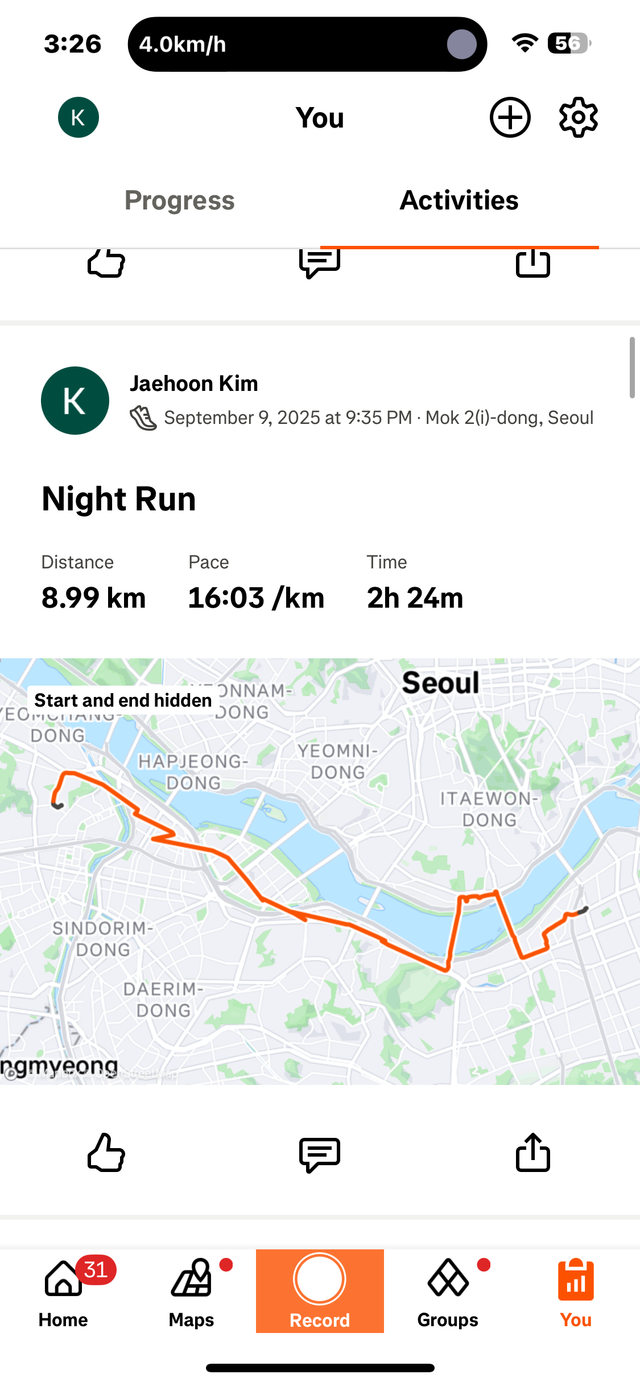Open the settings gear
The image size is (640, 1386).
[578, 118]
